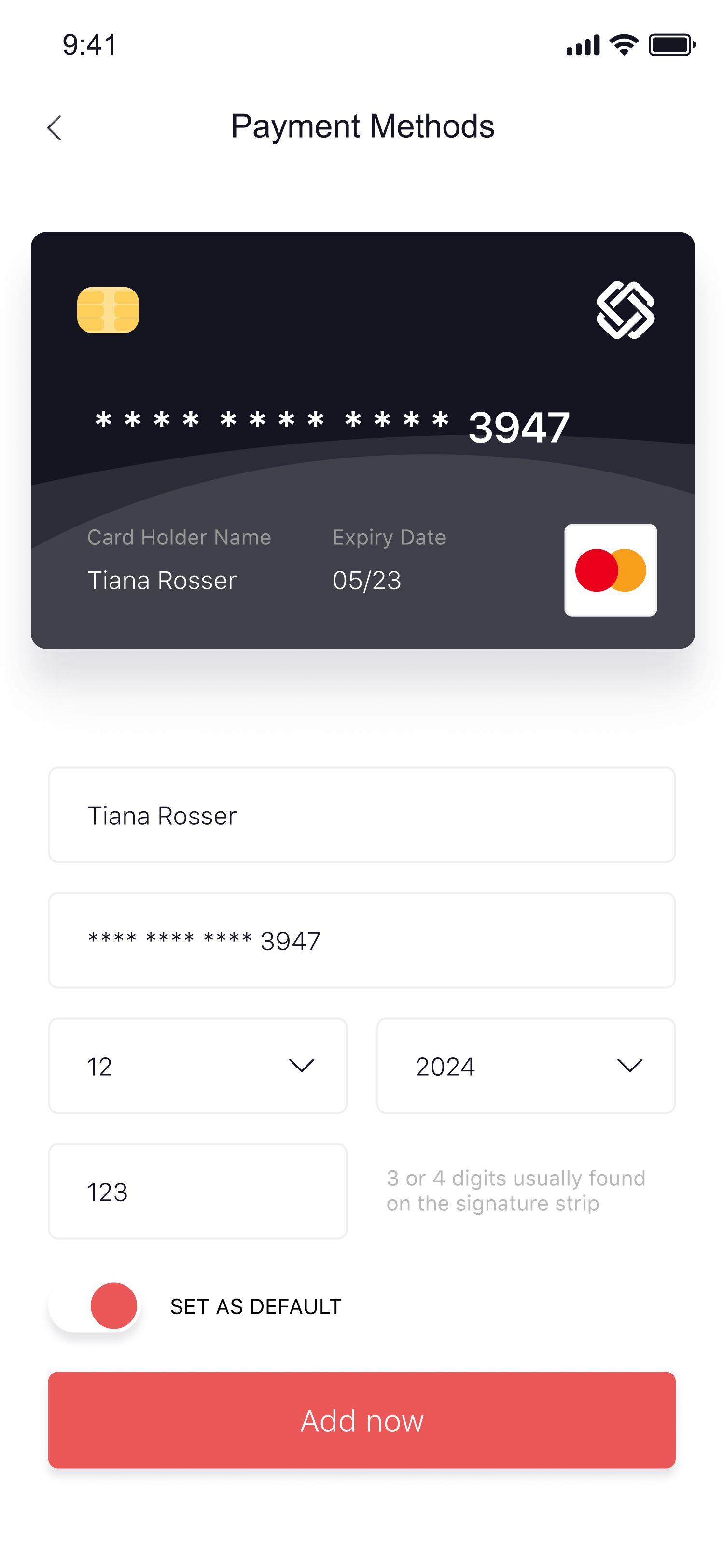
Task: Go back from Payment Methods
Action: [55, 128]
